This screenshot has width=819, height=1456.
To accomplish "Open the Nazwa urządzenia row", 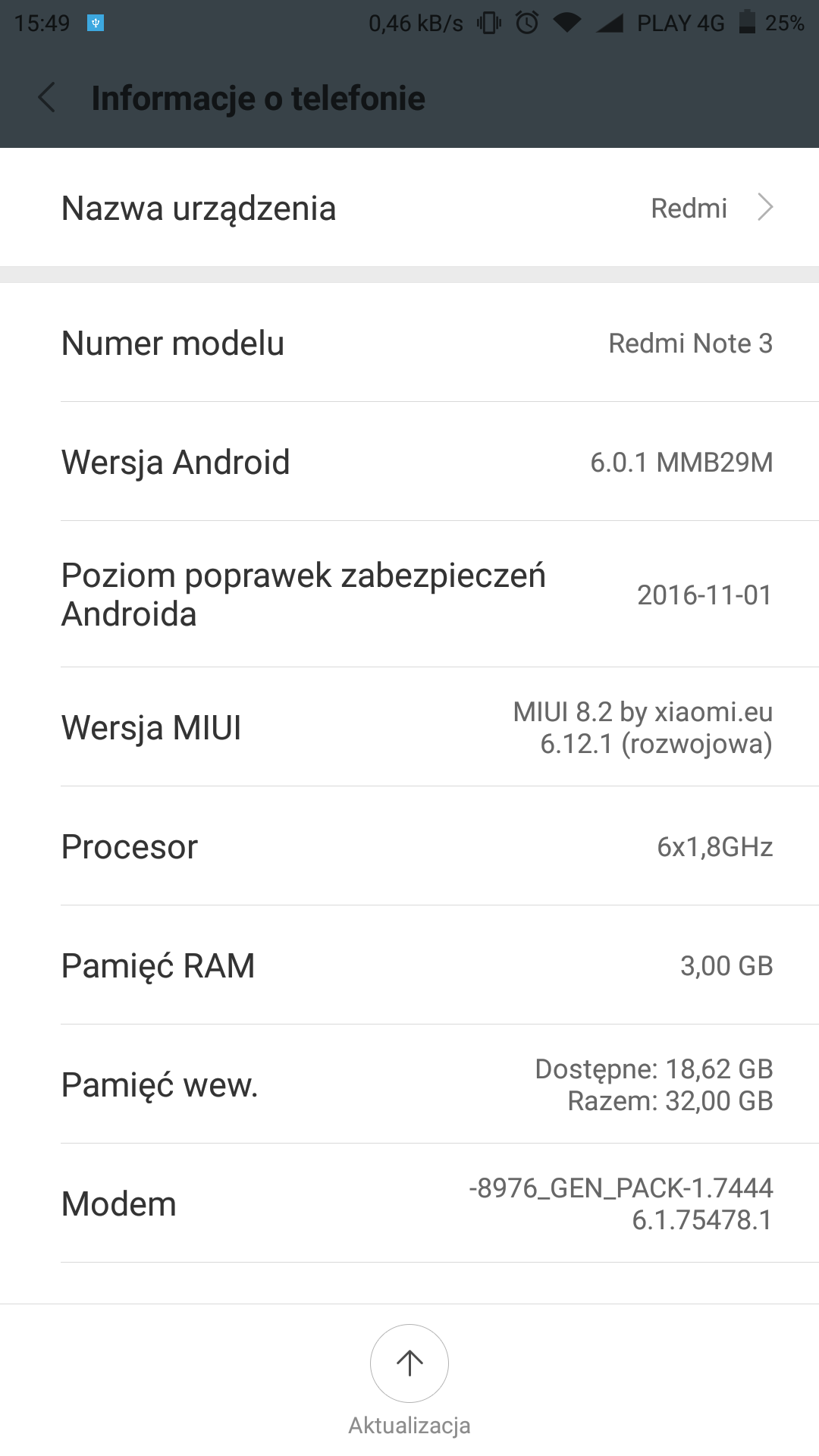I will tap(409, 208).
